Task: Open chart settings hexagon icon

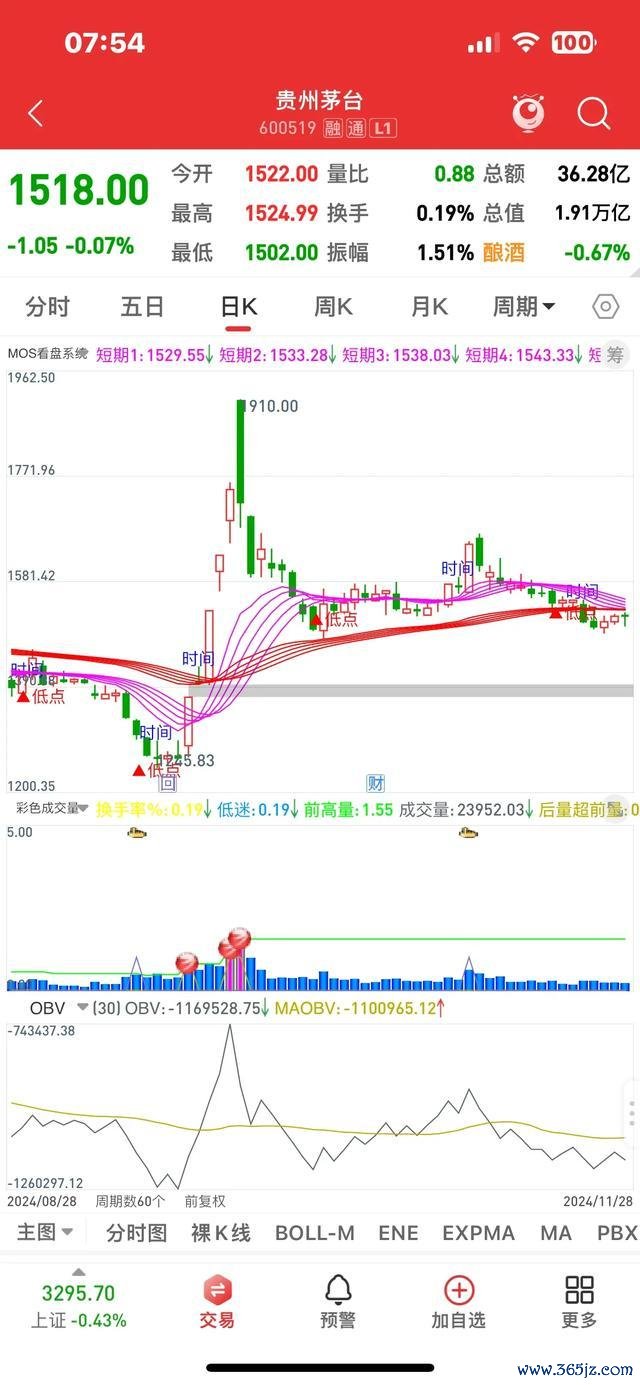Action: click(606, 307)
